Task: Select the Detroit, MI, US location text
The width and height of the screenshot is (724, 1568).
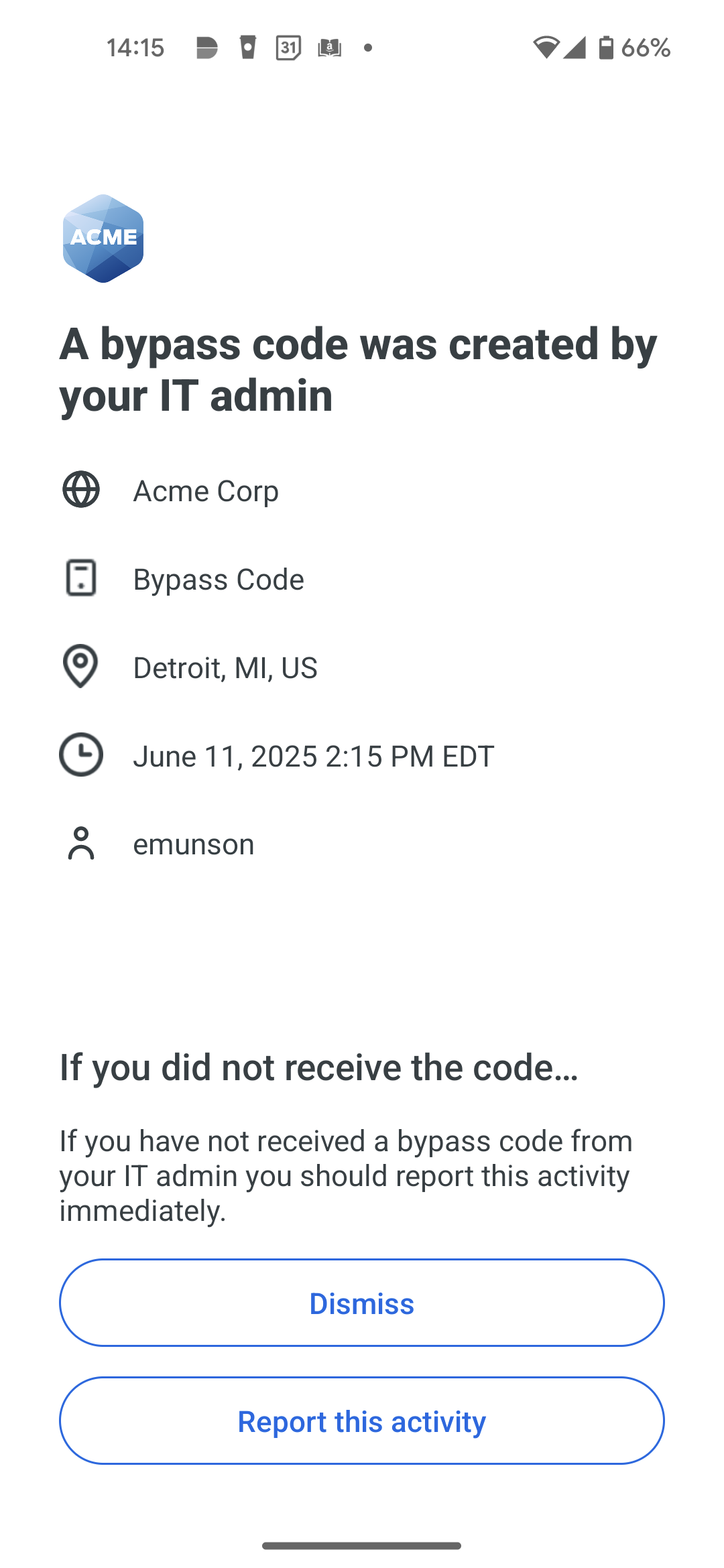Action: click(225, 667)
